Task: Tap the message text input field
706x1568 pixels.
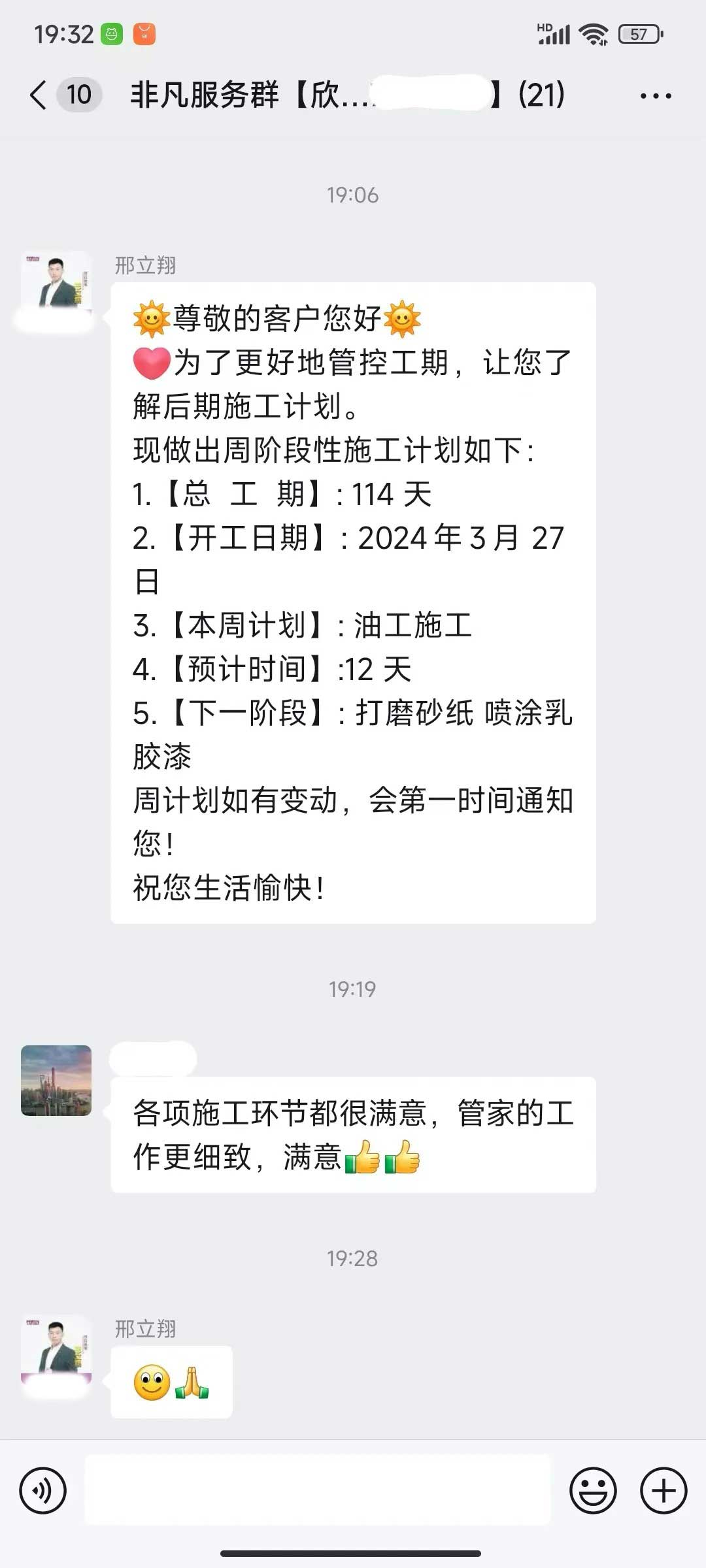Action: pos(318,1490)
